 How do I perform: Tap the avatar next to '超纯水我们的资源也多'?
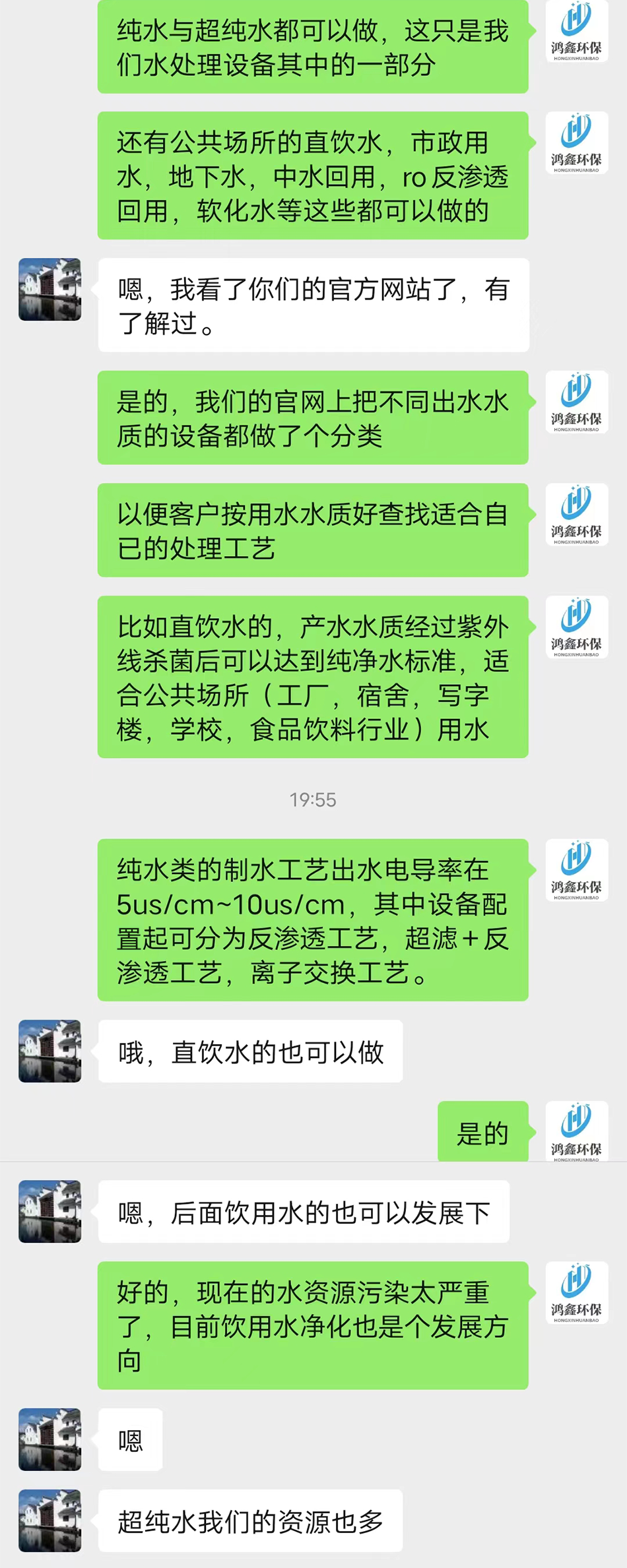[49, 1521]
